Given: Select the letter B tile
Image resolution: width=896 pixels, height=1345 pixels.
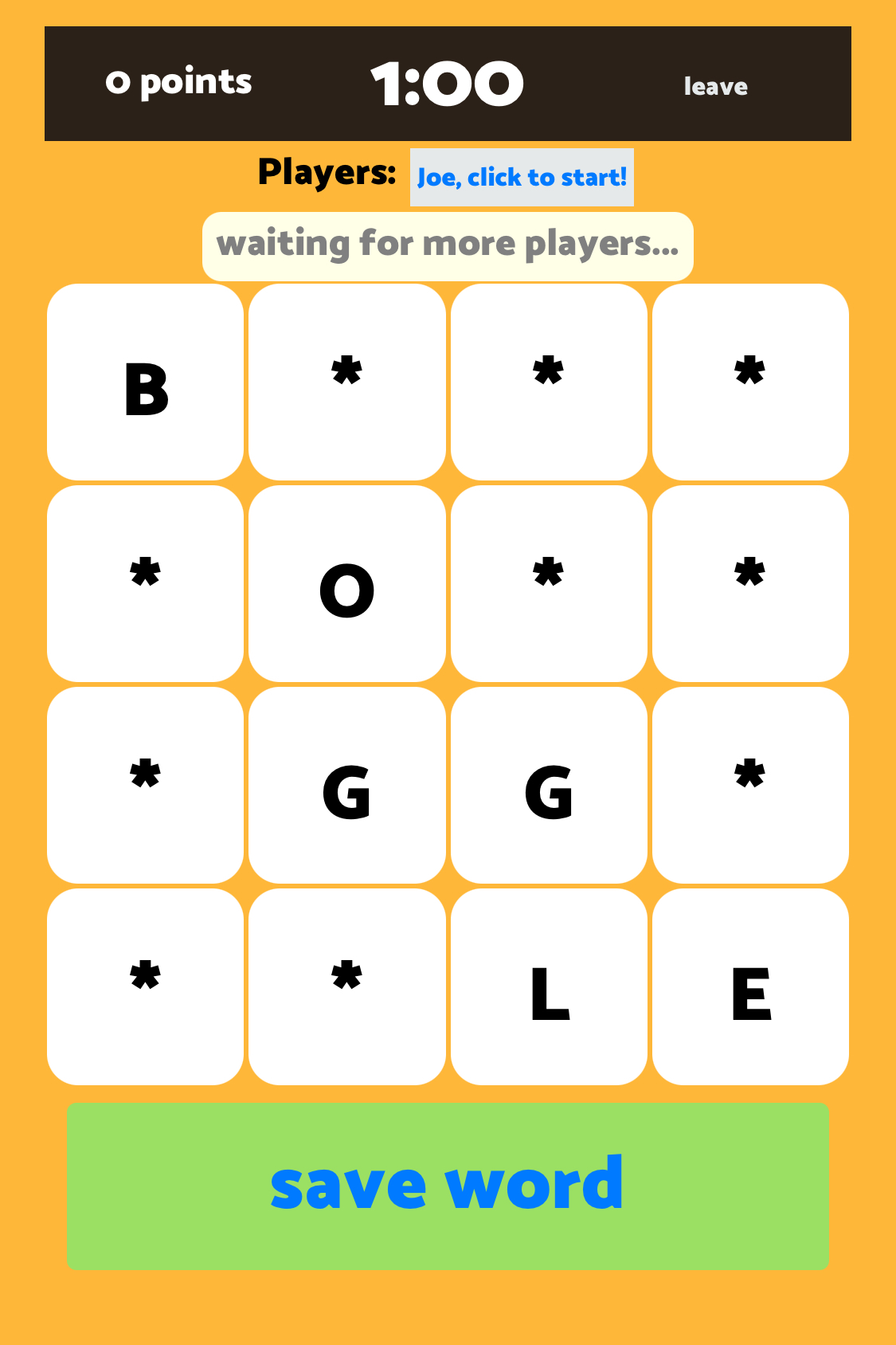Looking at the screenshot, I should (146, 382).
